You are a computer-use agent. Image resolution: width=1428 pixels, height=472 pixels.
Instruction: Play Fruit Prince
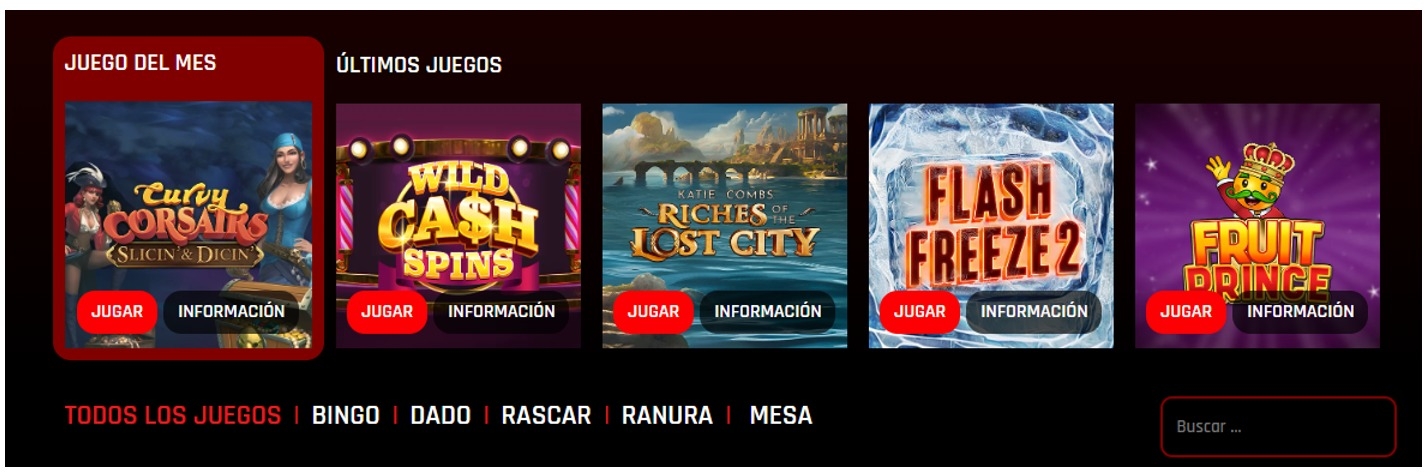1186,311
